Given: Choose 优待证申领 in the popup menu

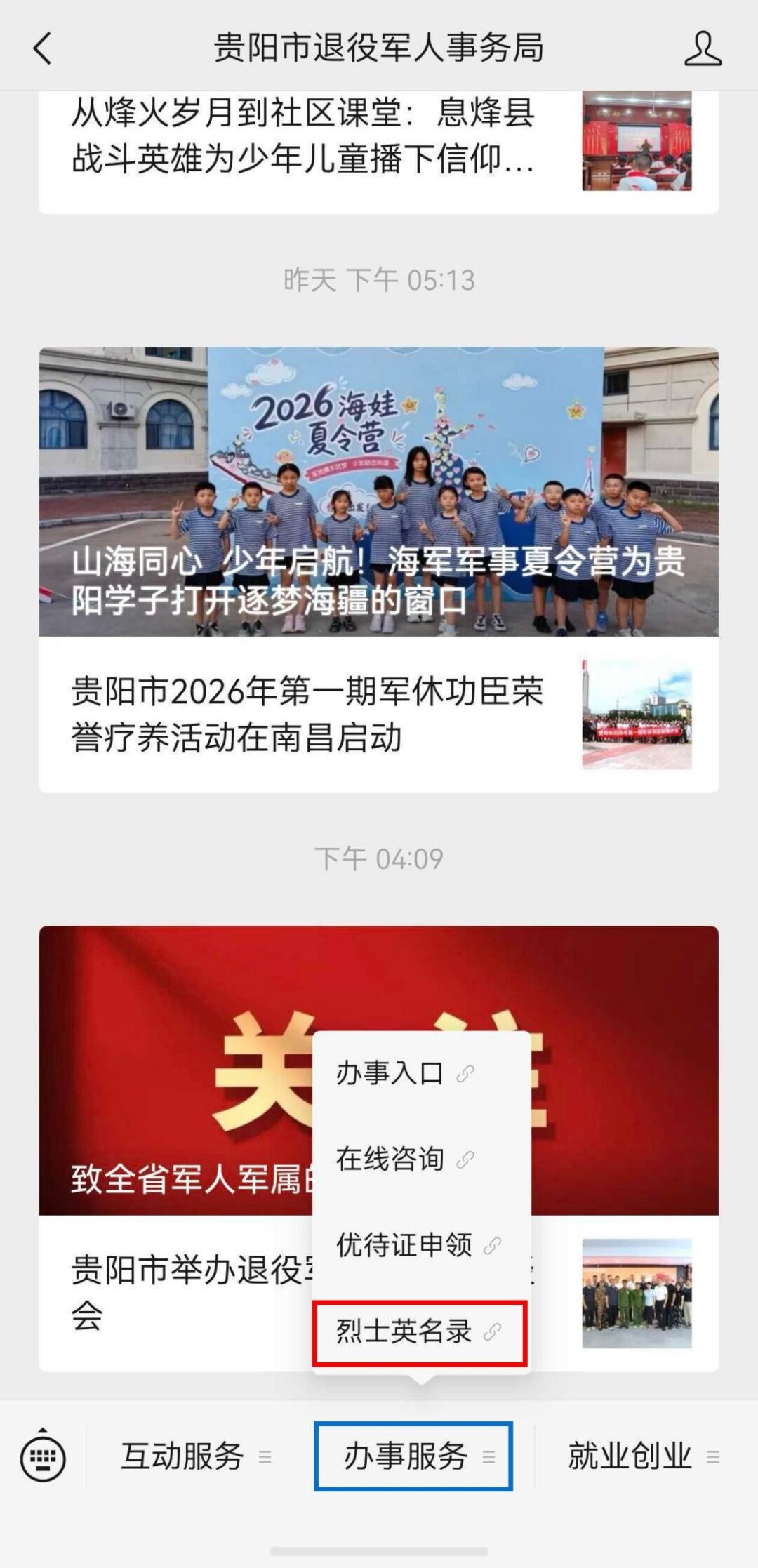Looking at the screenshot, I should click(421, 1245).
